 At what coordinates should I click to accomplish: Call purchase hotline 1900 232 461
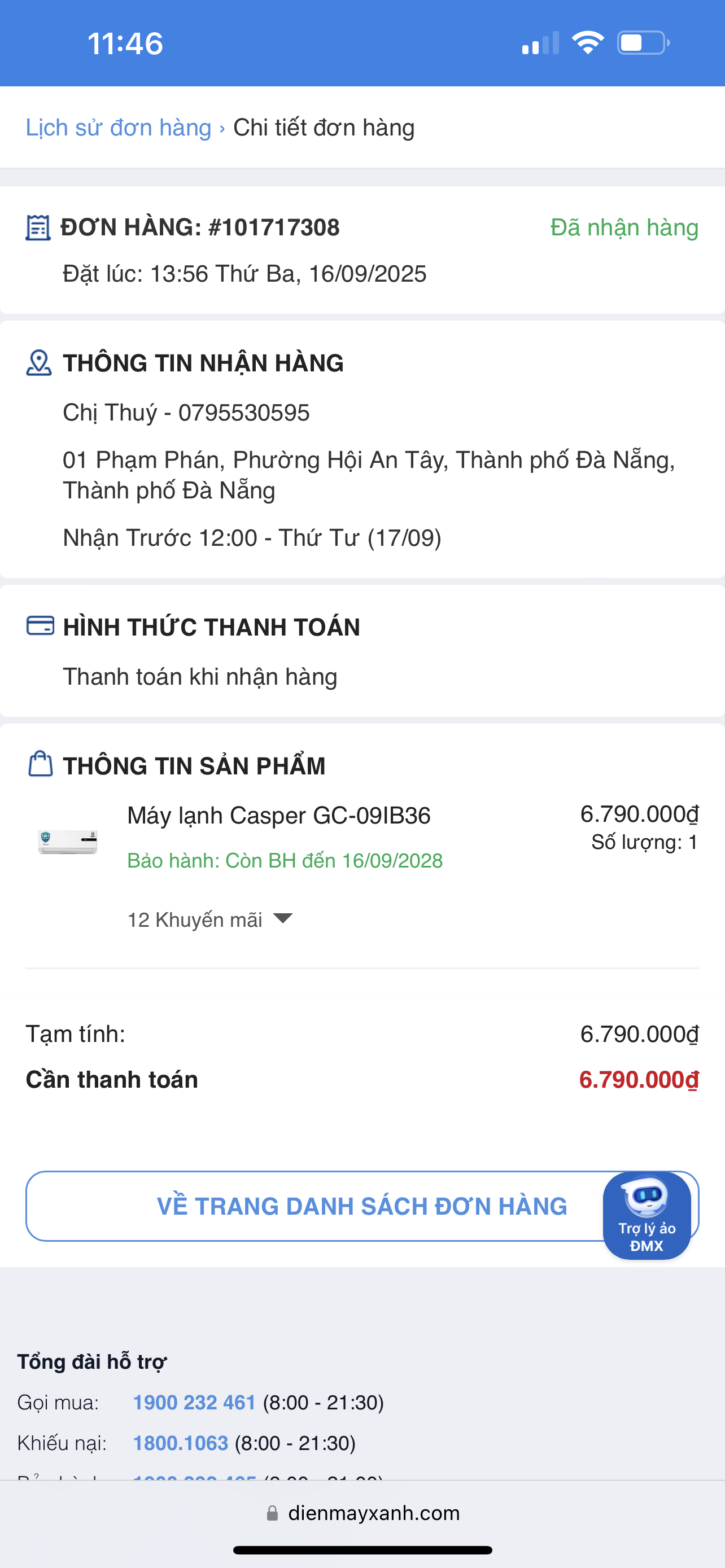tap(194, 1403)
